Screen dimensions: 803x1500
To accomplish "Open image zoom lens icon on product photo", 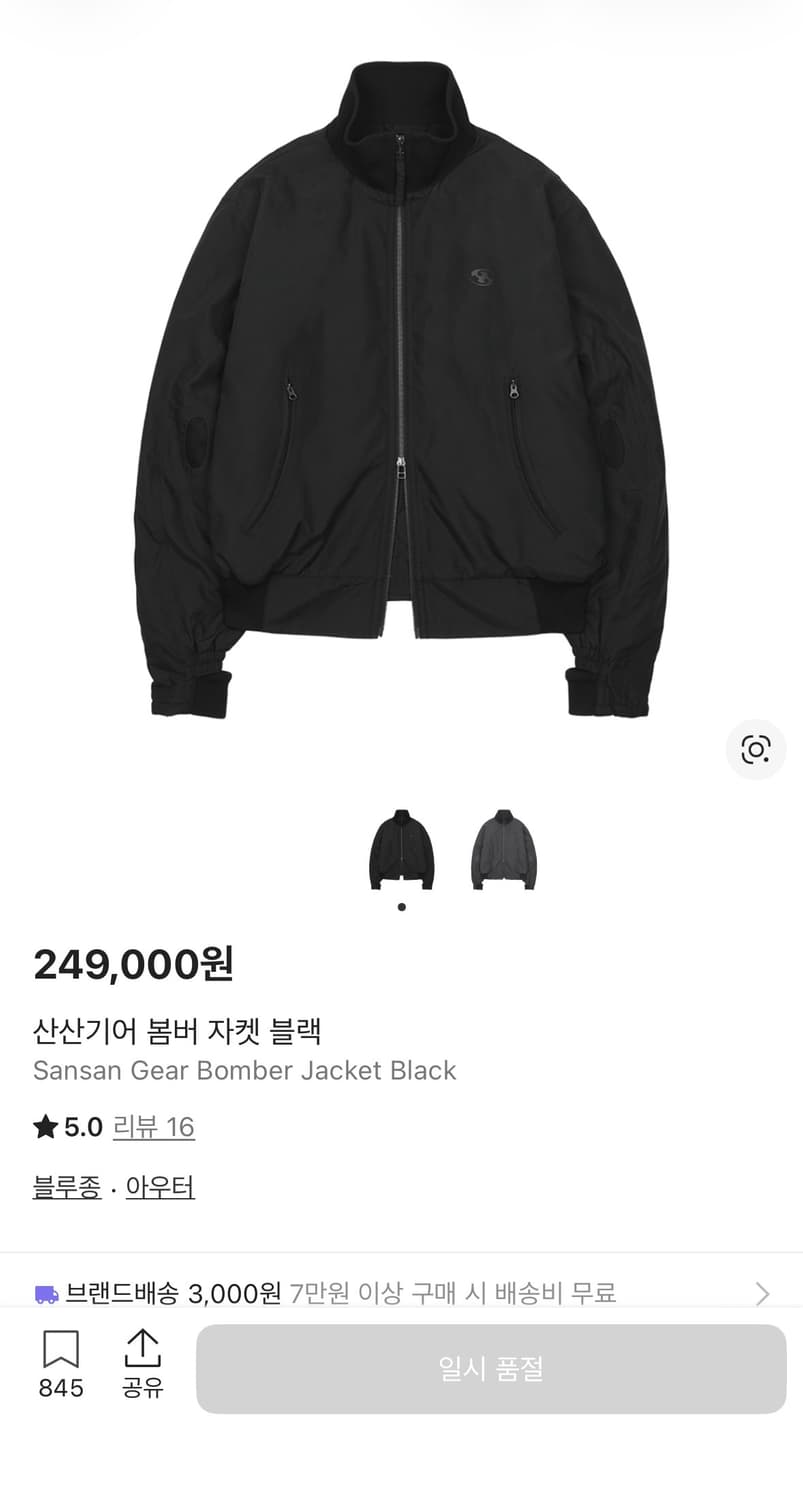I will point(755,750).
